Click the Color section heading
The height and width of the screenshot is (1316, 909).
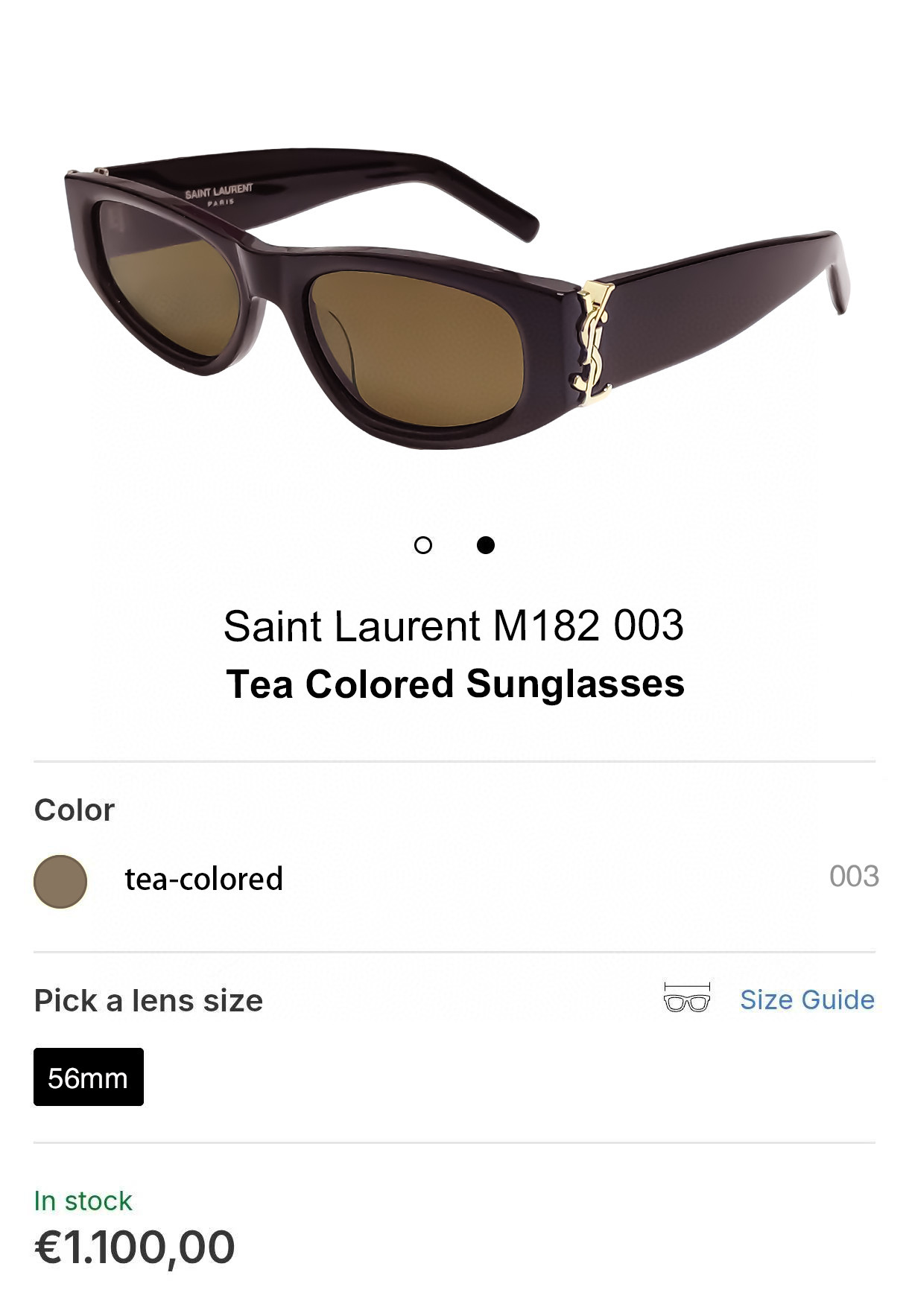[74, 810]
